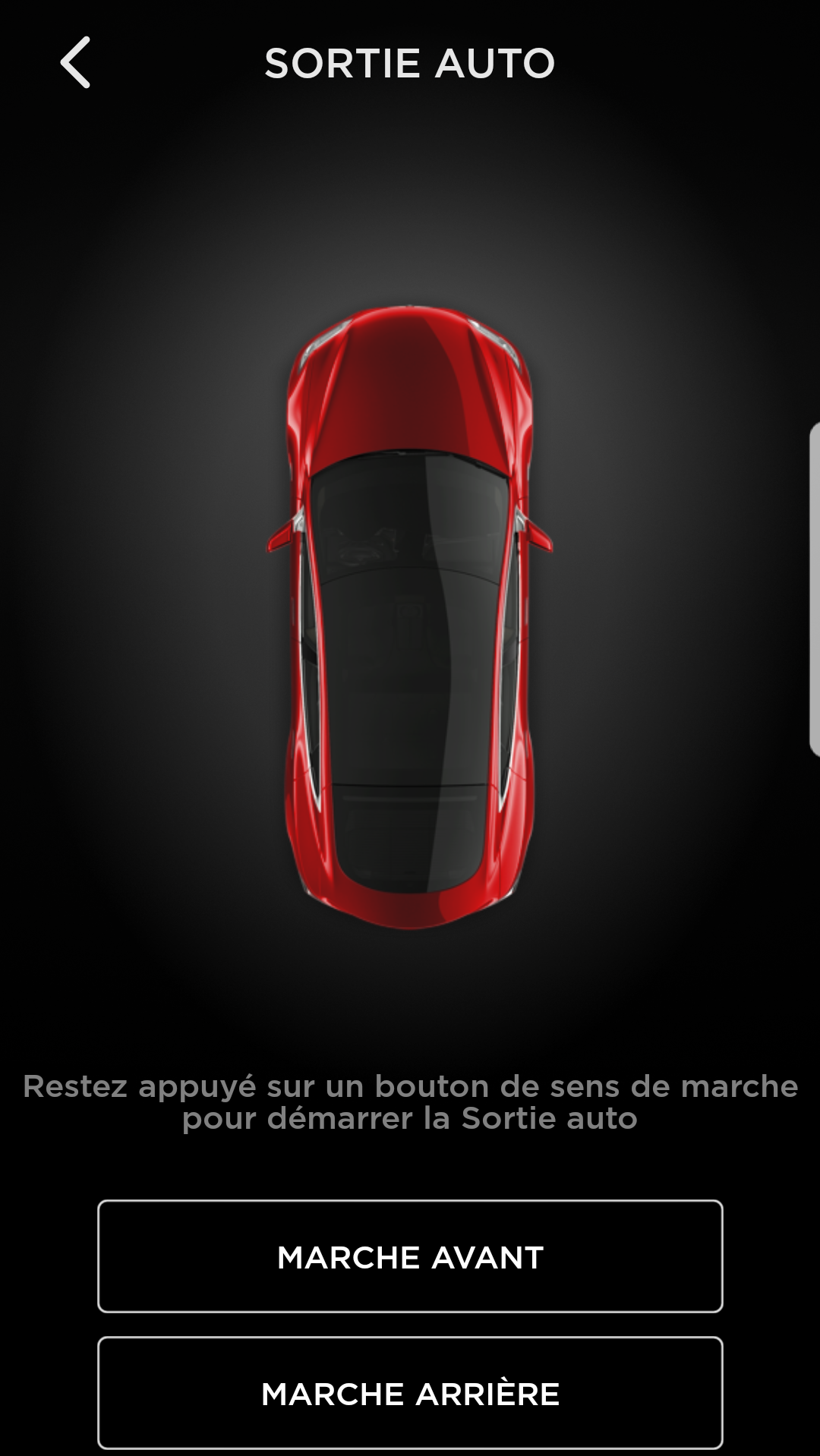Go back from Sortie Auto screen
Screen dimensions: 820x1456
coord(75,62)
